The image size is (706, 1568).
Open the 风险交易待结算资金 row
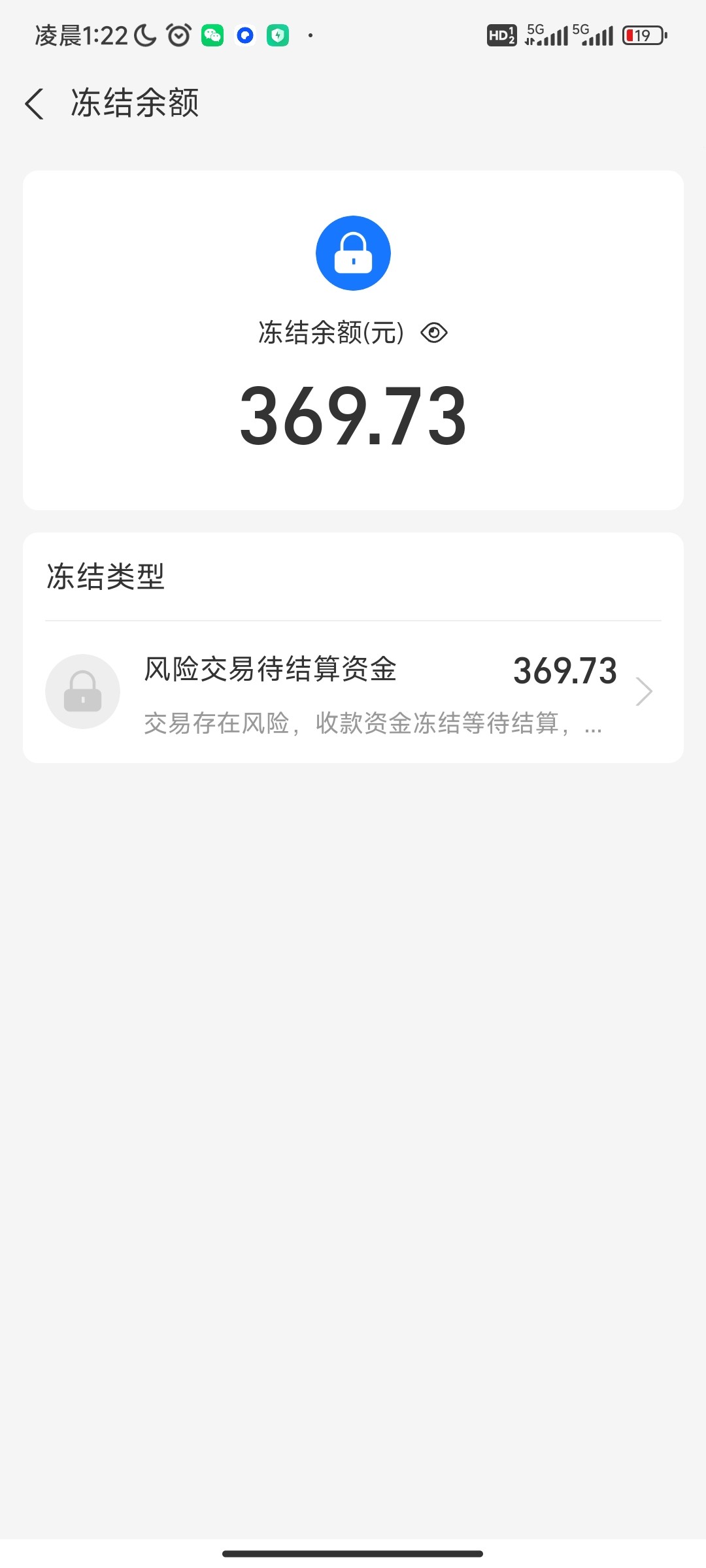click(353, 692)
